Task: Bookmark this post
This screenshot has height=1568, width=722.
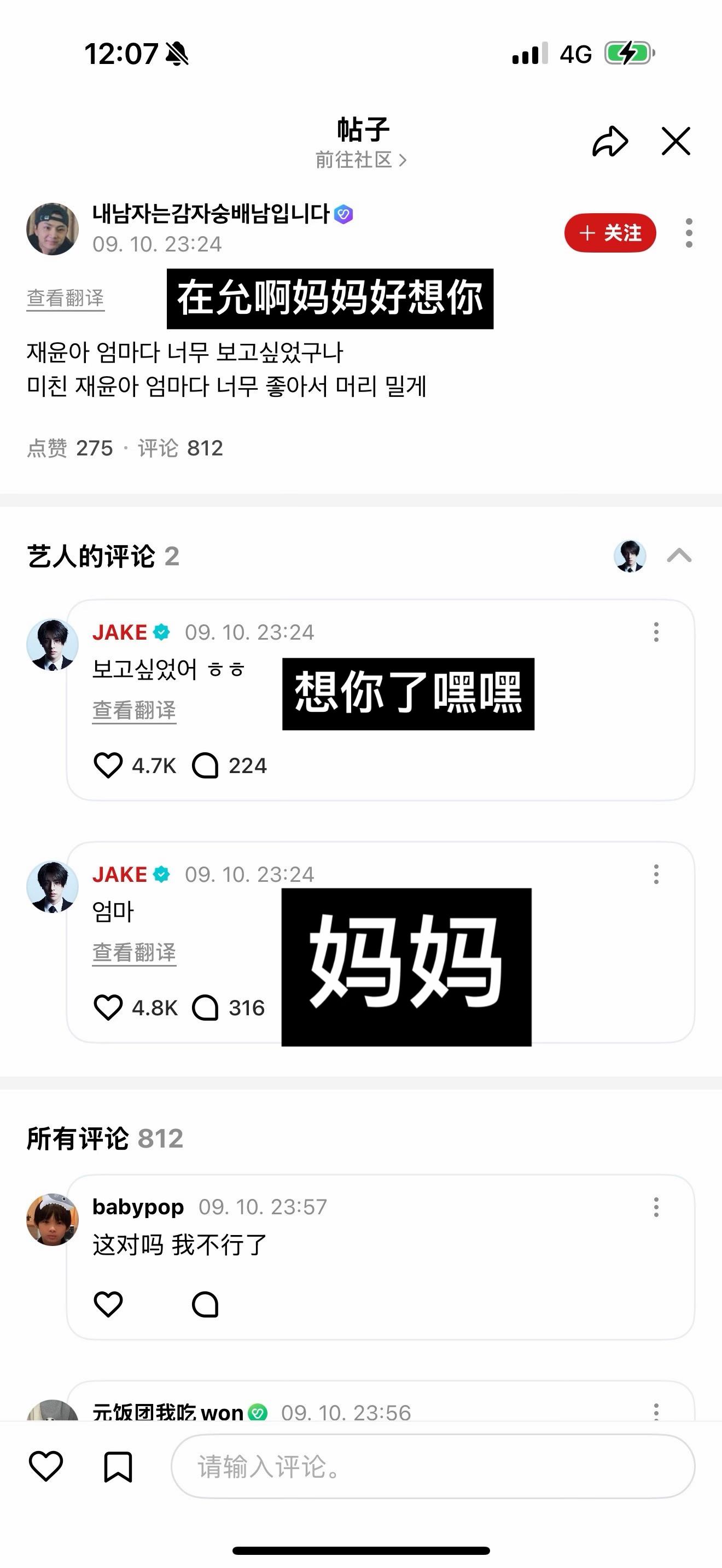Action: click(118, 1466)
